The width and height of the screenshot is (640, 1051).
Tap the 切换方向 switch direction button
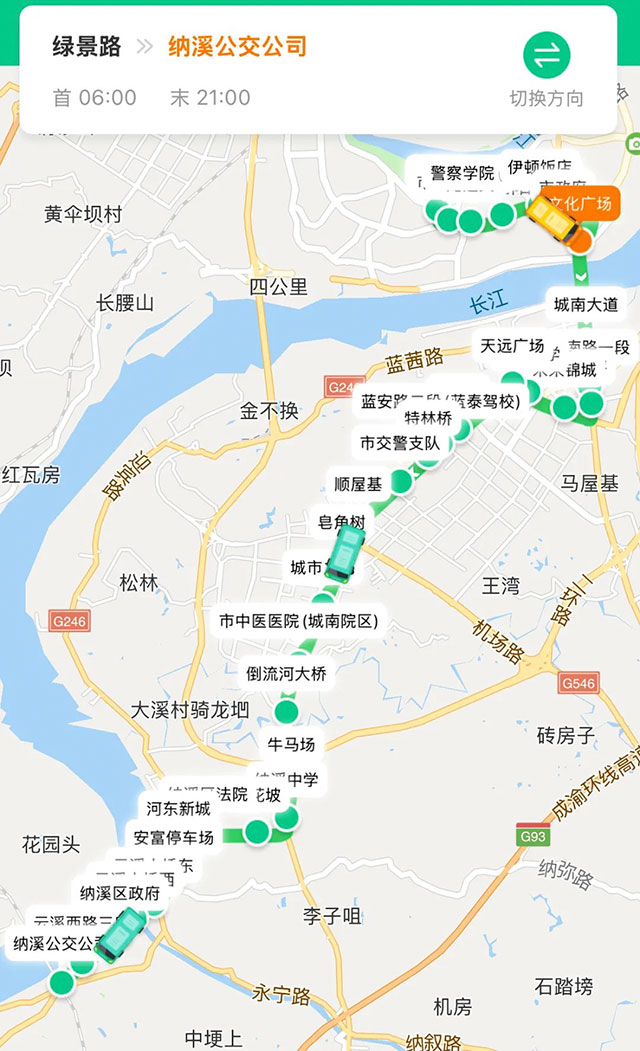546,68
